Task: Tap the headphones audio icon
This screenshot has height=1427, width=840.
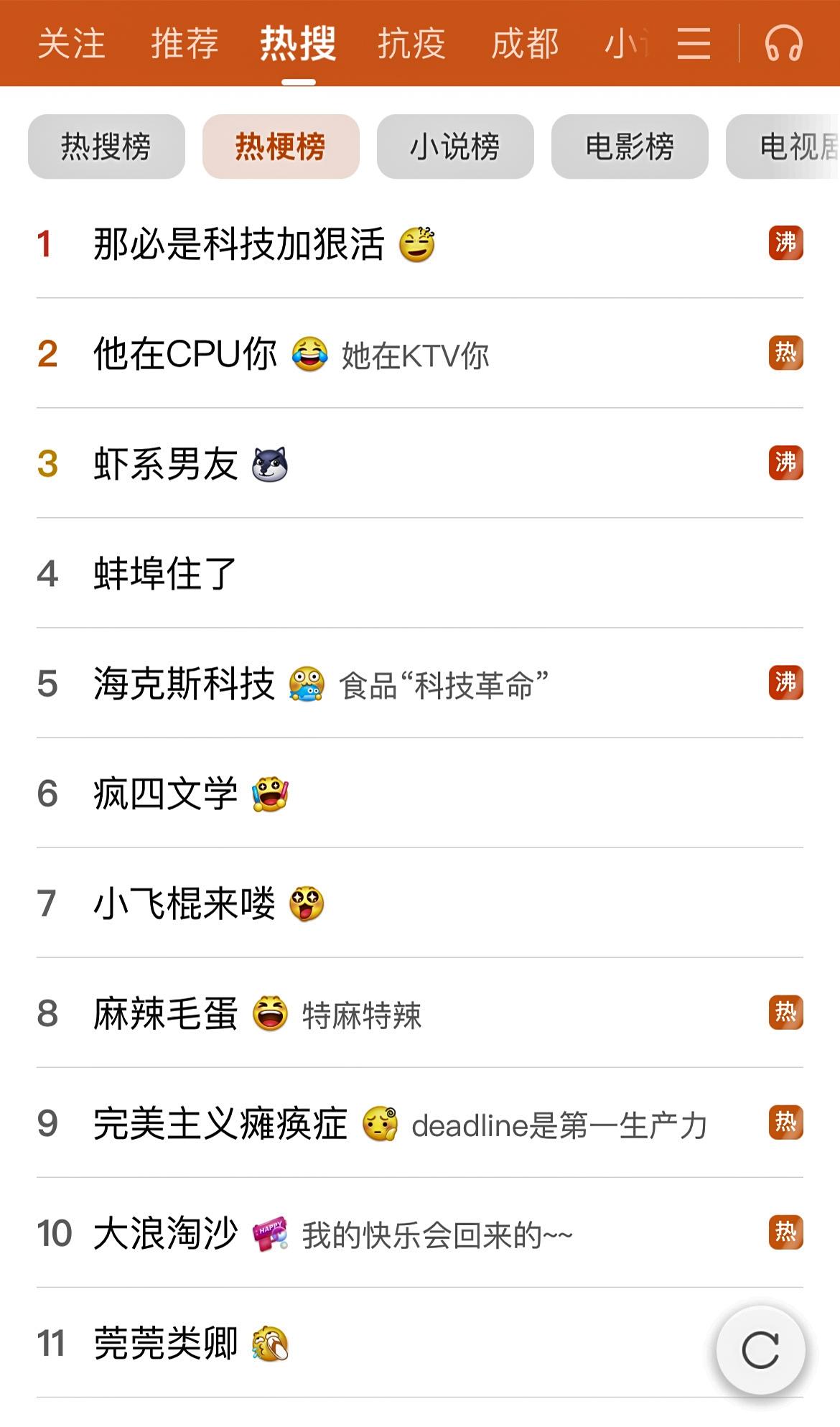Action: (783, 44)
